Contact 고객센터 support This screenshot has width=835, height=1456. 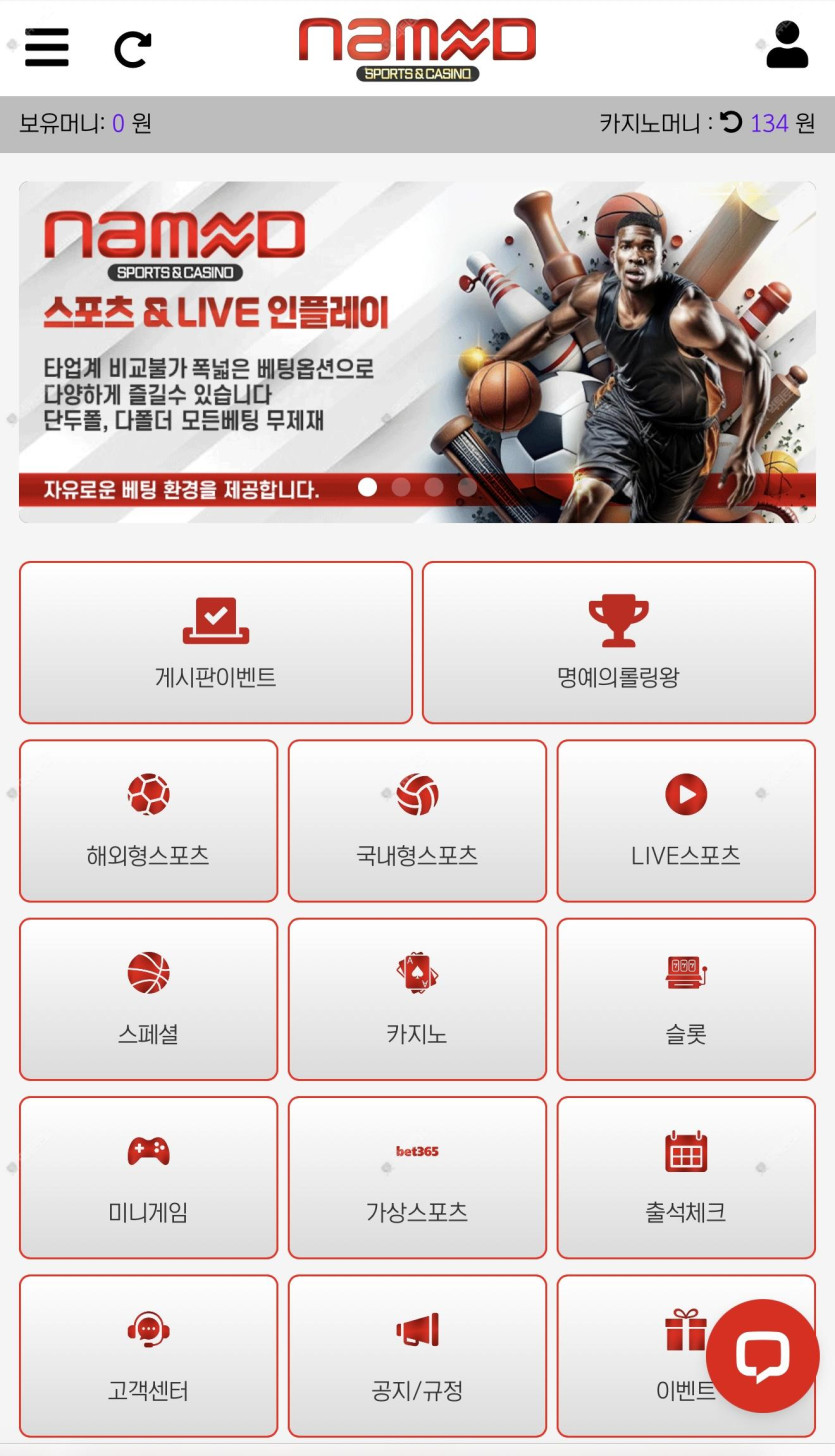point(148,1355)
